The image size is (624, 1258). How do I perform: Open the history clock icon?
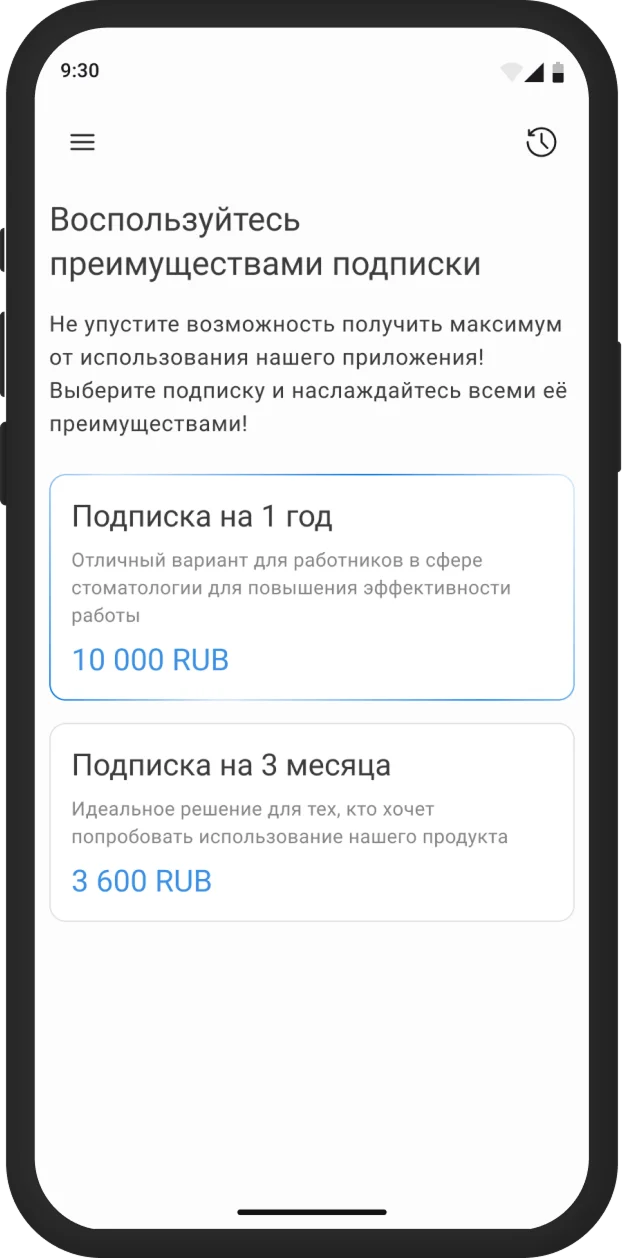(x=541, y=142)
